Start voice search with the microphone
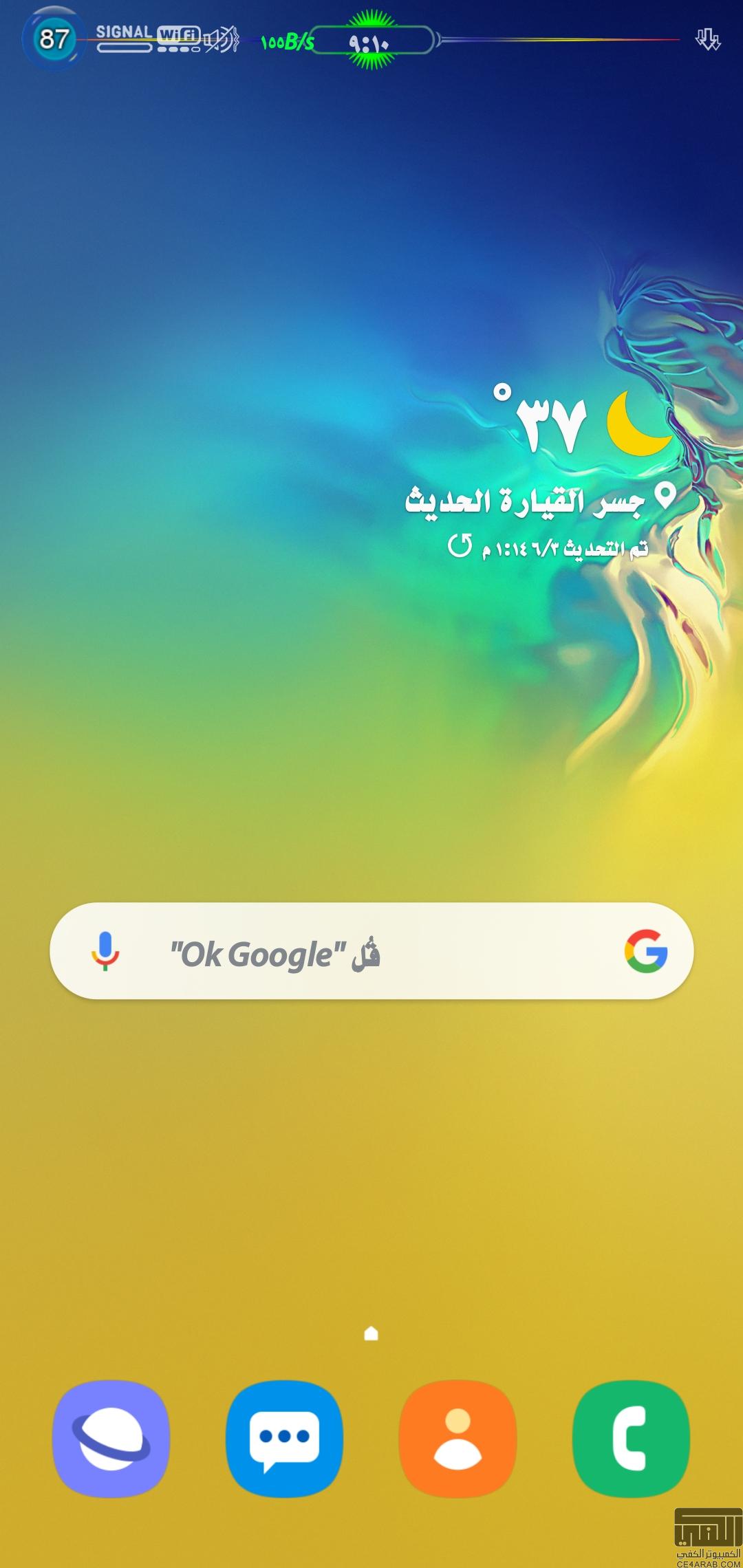This screenshot has height=1568, width=743. [x=105, y=952]
